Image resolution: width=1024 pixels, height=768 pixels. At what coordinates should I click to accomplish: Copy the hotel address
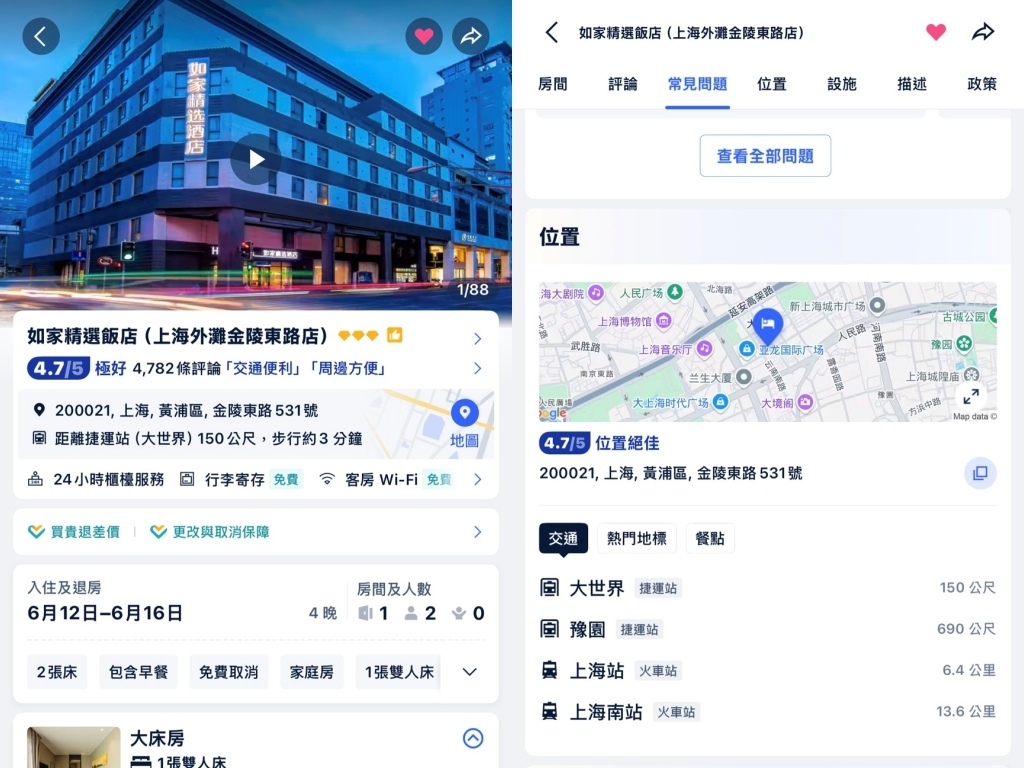(980, 473)
